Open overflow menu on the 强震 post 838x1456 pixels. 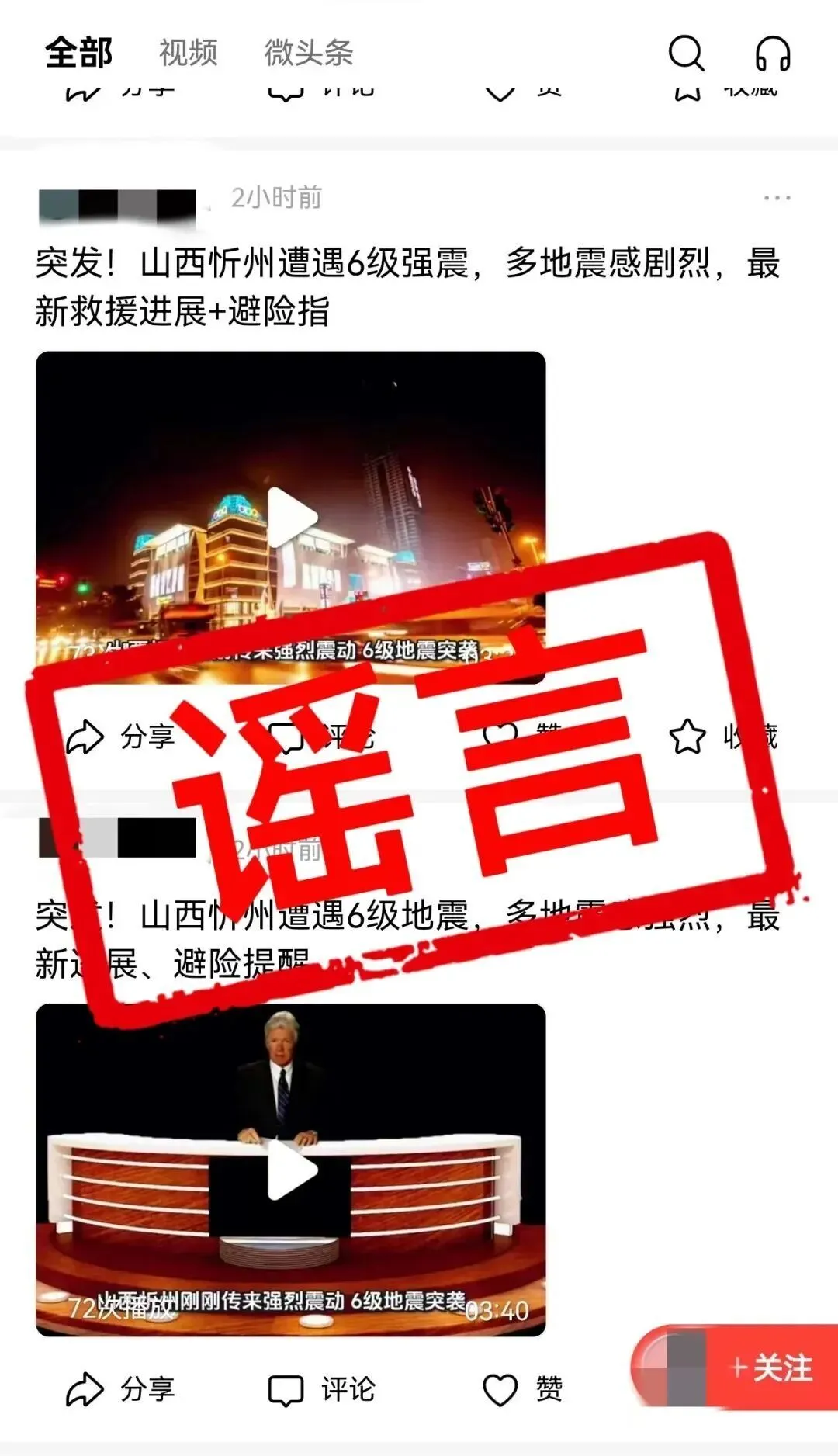tap(777, 198)
